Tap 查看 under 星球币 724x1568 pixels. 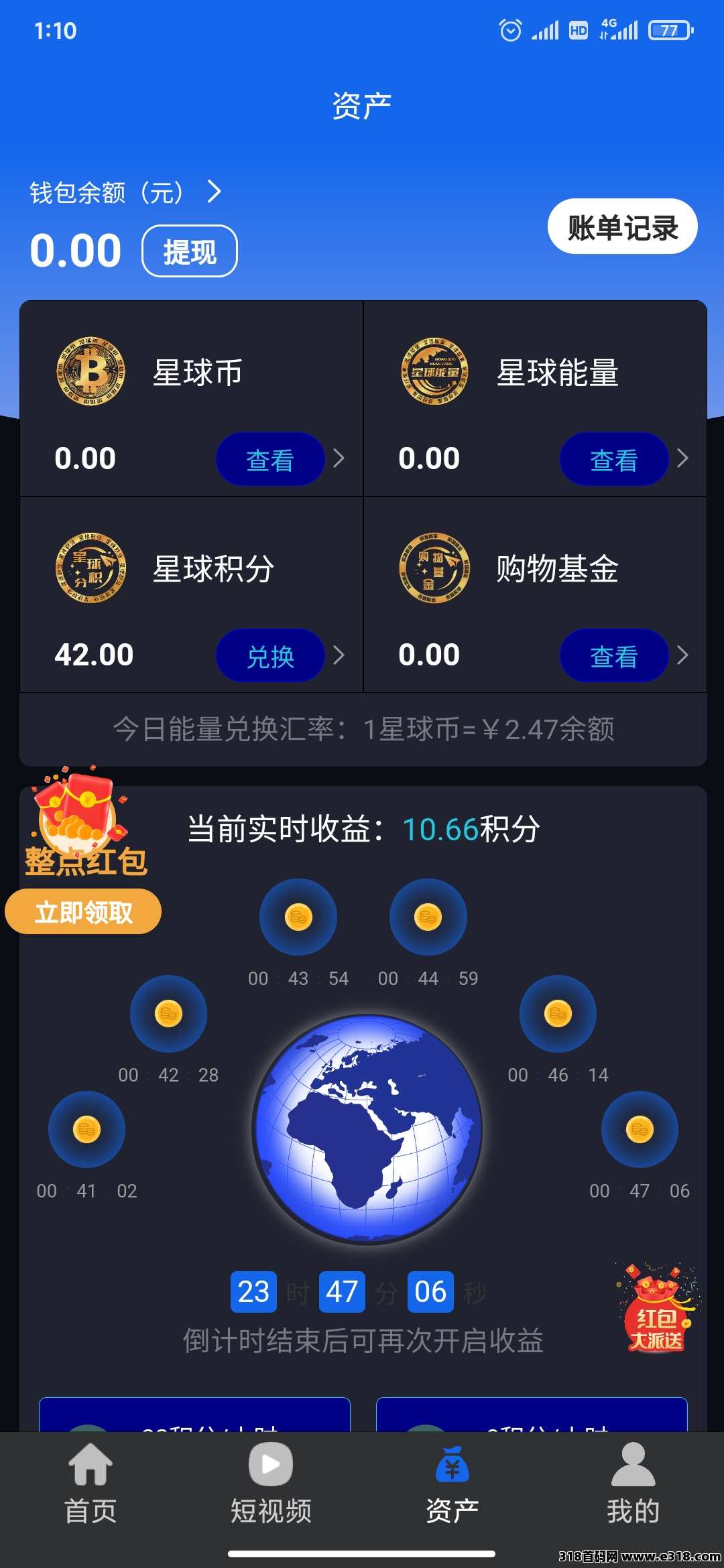point(270,459)
